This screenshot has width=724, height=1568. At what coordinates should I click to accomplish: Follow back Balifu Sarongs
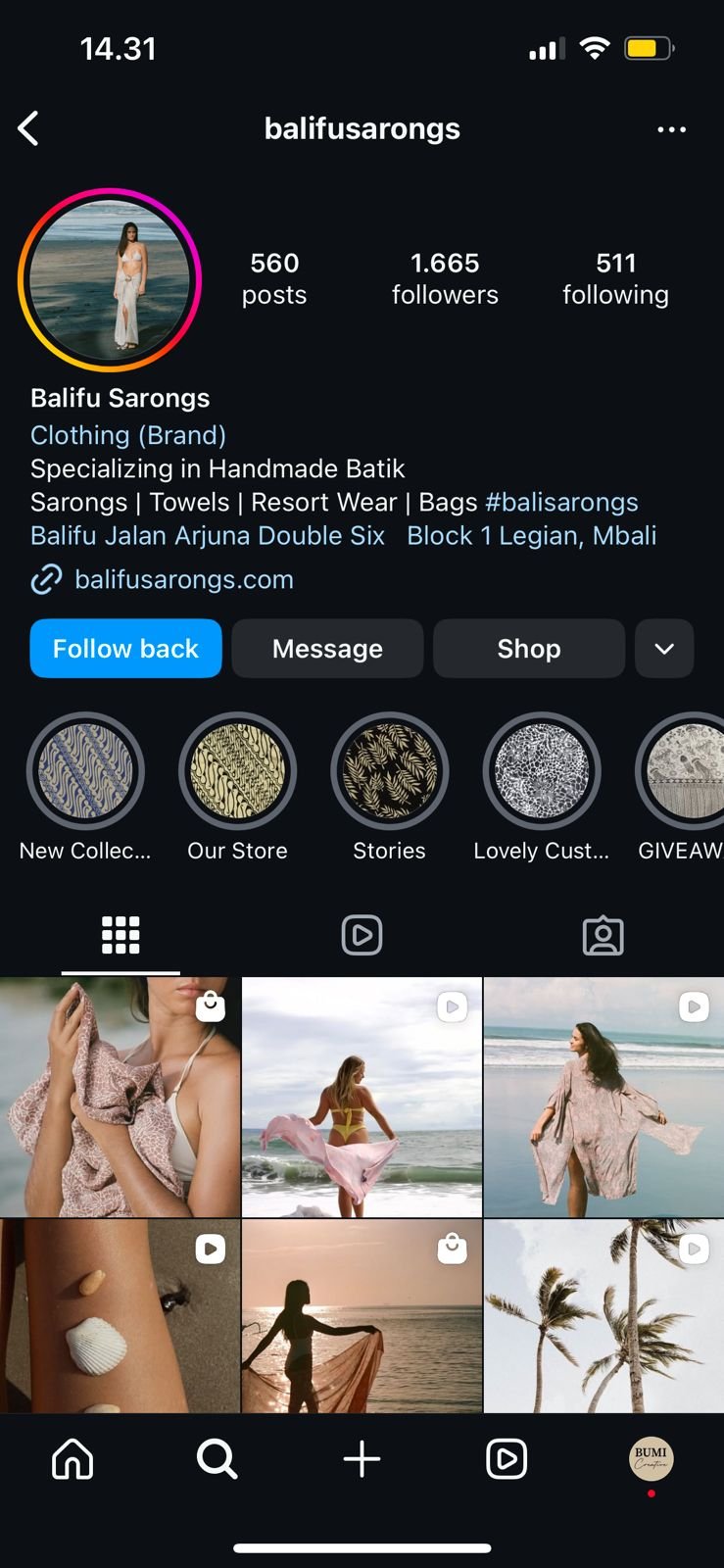(125, 649)
